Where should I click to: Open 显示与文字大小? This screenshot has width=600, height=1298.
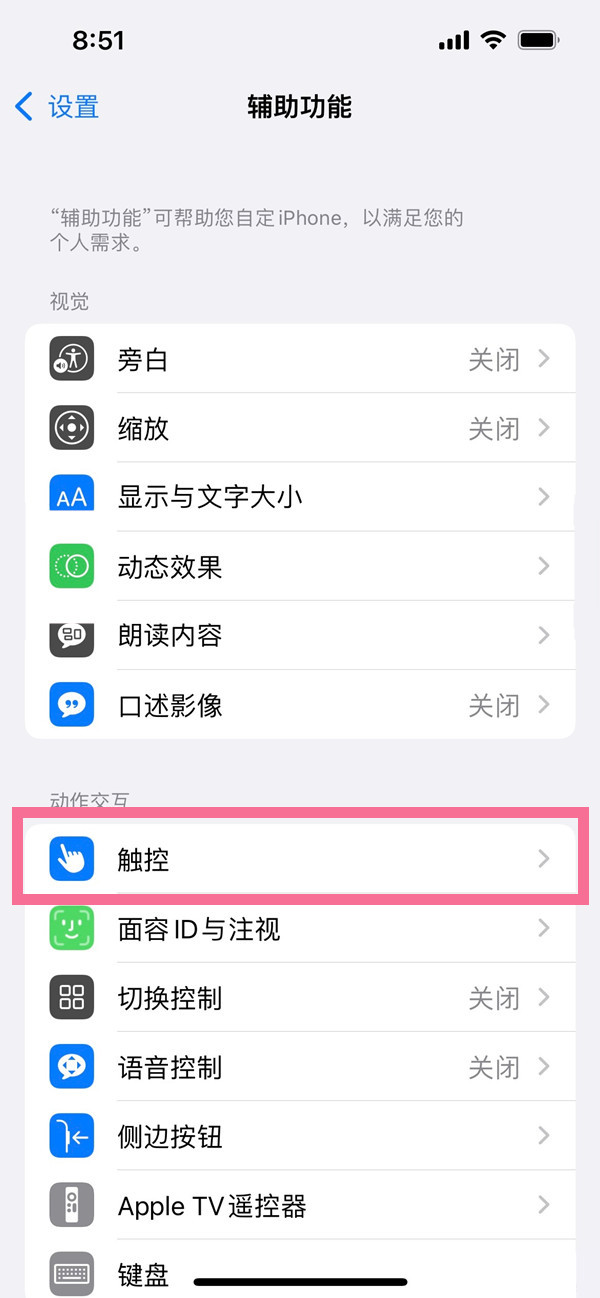(x=300, y=497)
